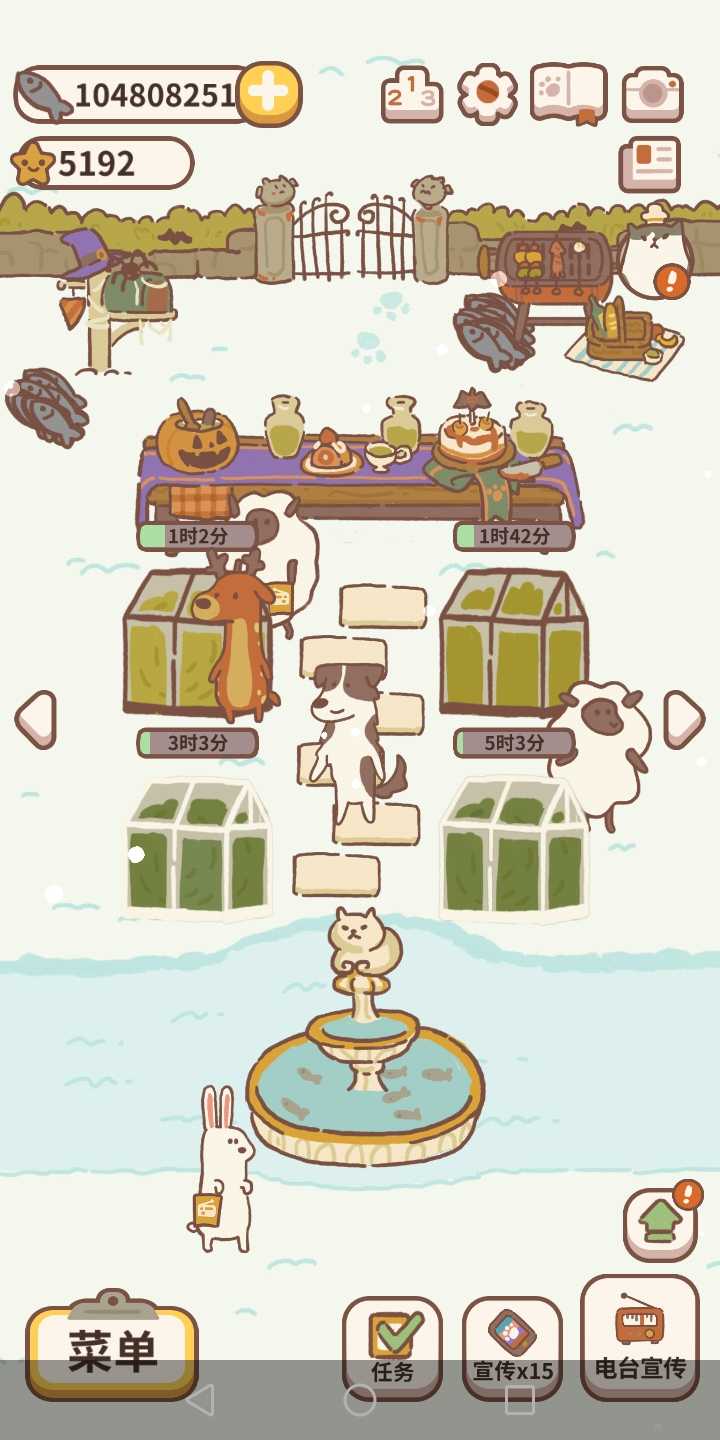Tap the 宣传x15 promotion button
Viewport: 720px width, 1440px height.
512,1347
